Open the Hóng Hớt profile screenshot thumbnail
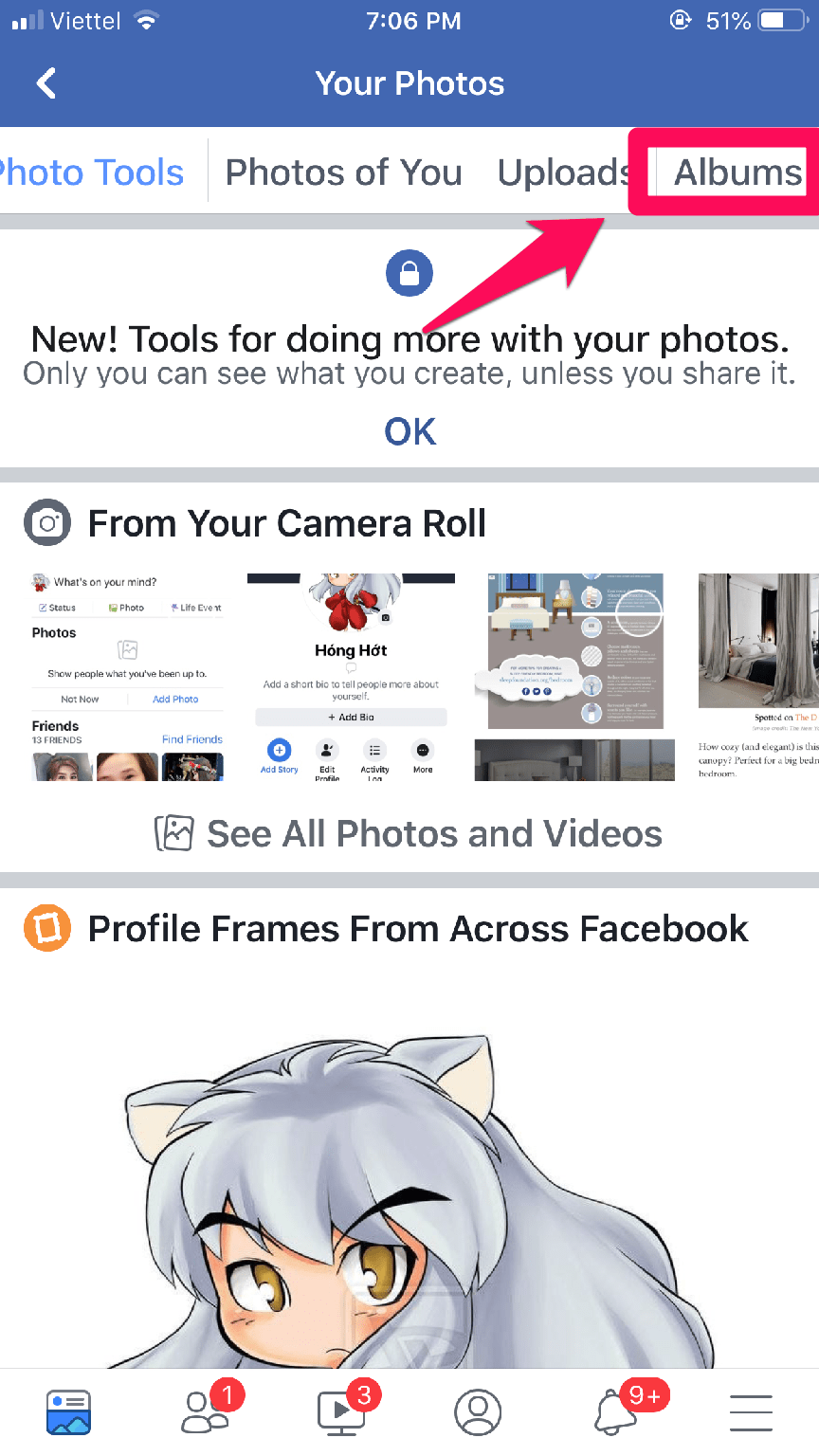Image resolution: width=819 pixels, height=1456 pixels. 351,677
